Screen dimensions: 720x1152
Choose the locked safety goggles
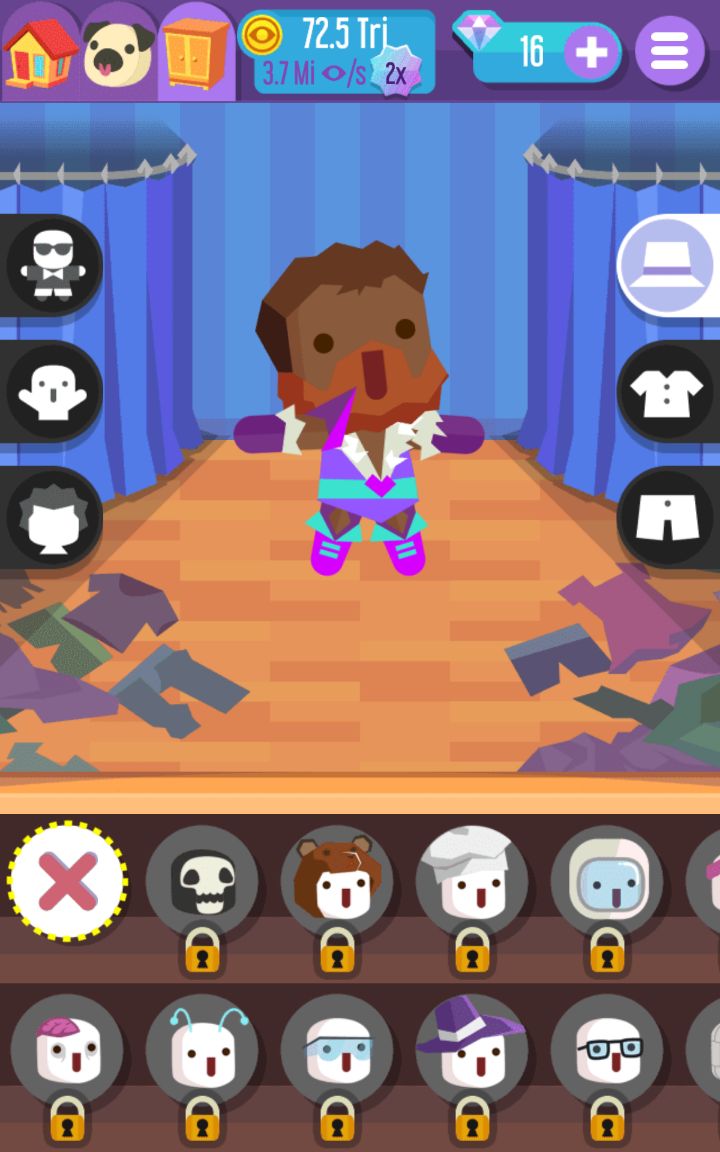click(337, 1050)
